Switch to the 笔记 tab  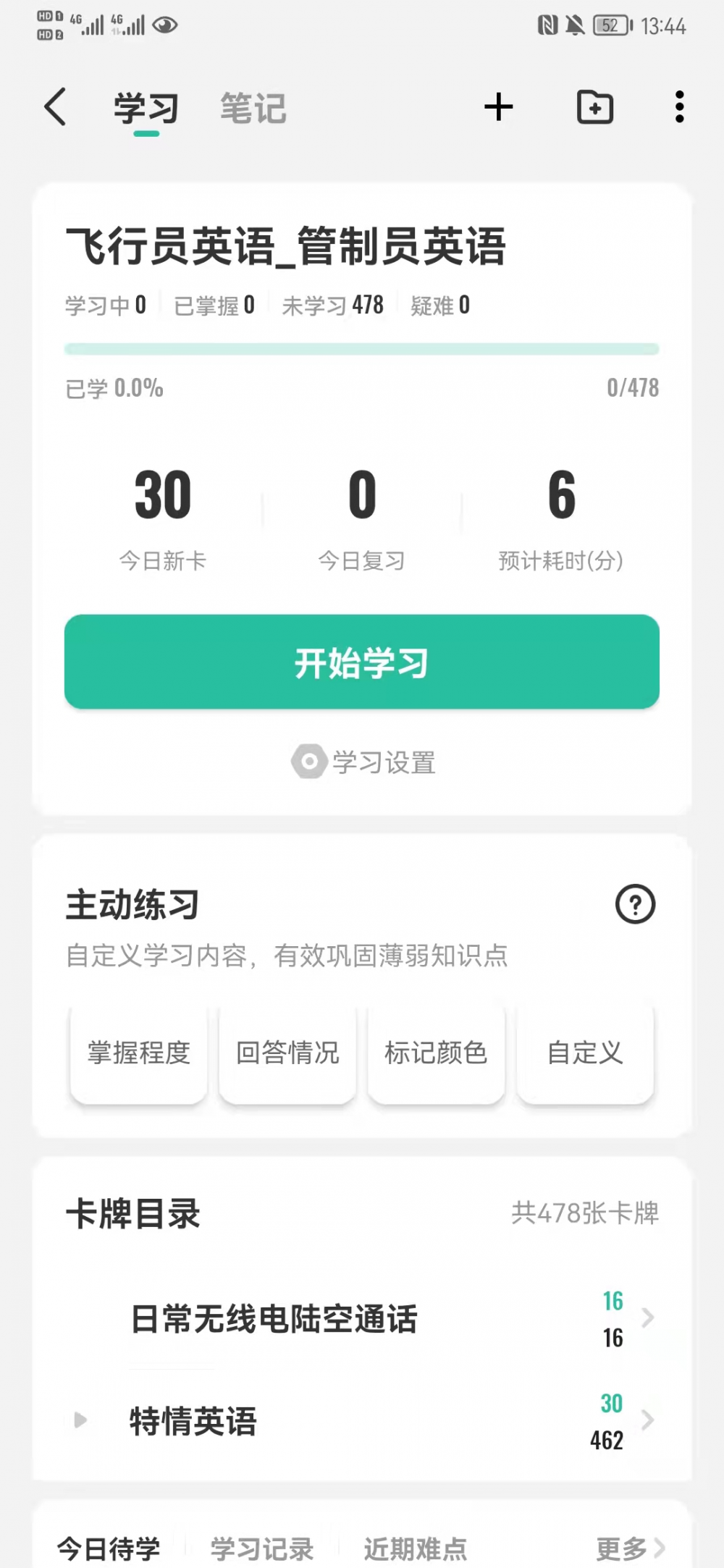coord(253,109)
